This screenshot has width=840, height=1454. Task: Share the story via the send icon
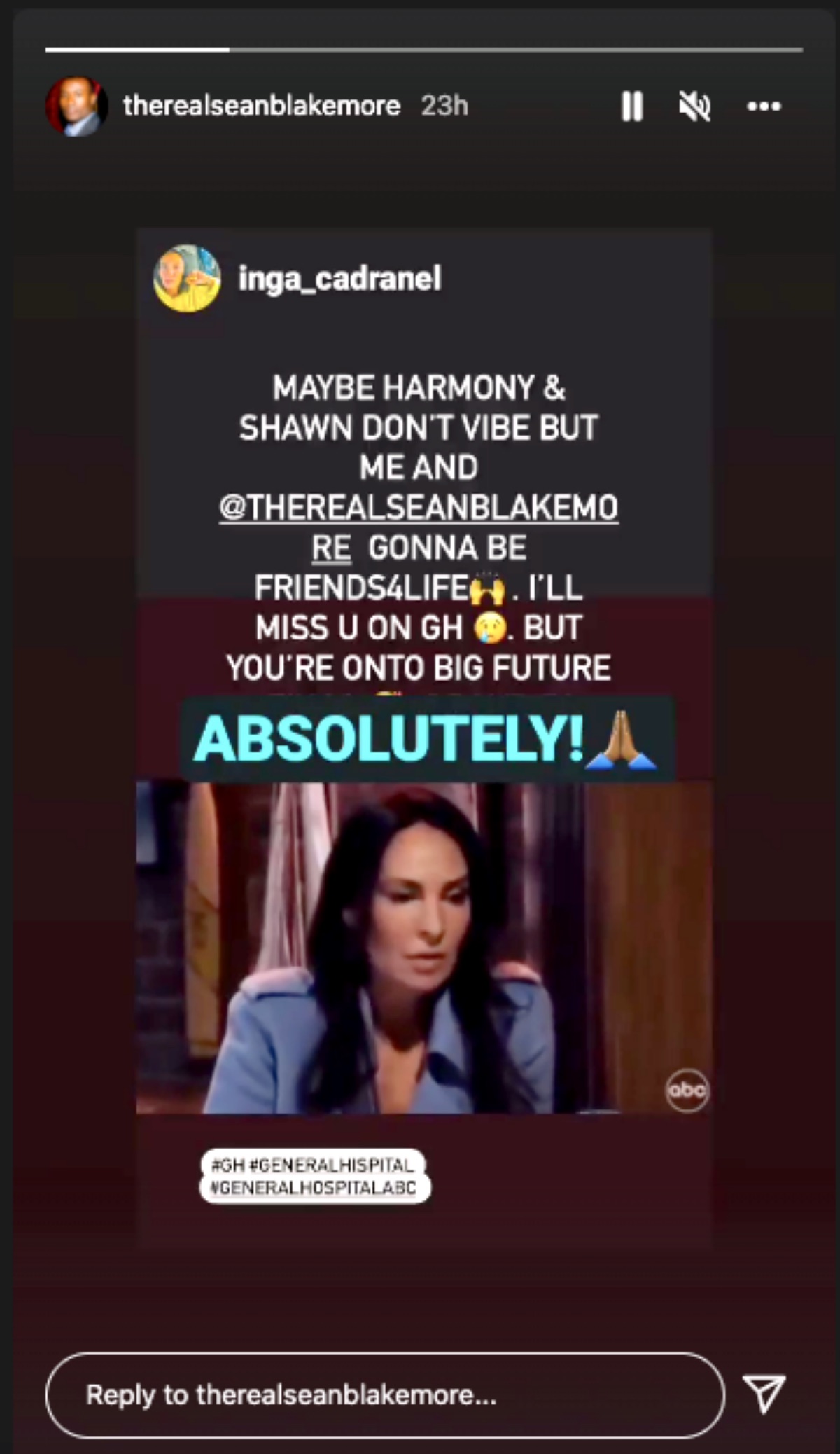click(764, 1393)
